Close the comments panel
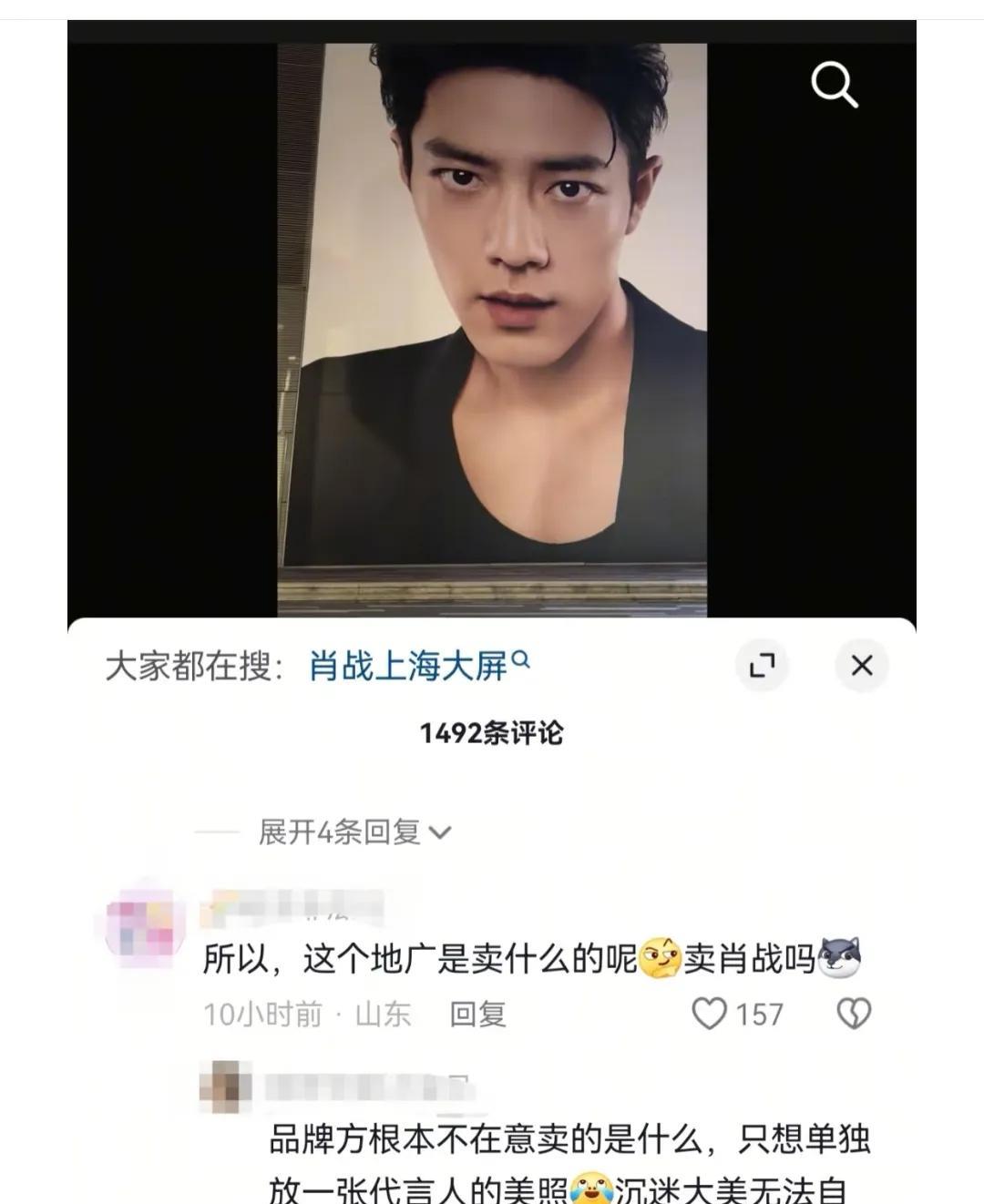The image size is (984, 1204). tap(861, 666)
